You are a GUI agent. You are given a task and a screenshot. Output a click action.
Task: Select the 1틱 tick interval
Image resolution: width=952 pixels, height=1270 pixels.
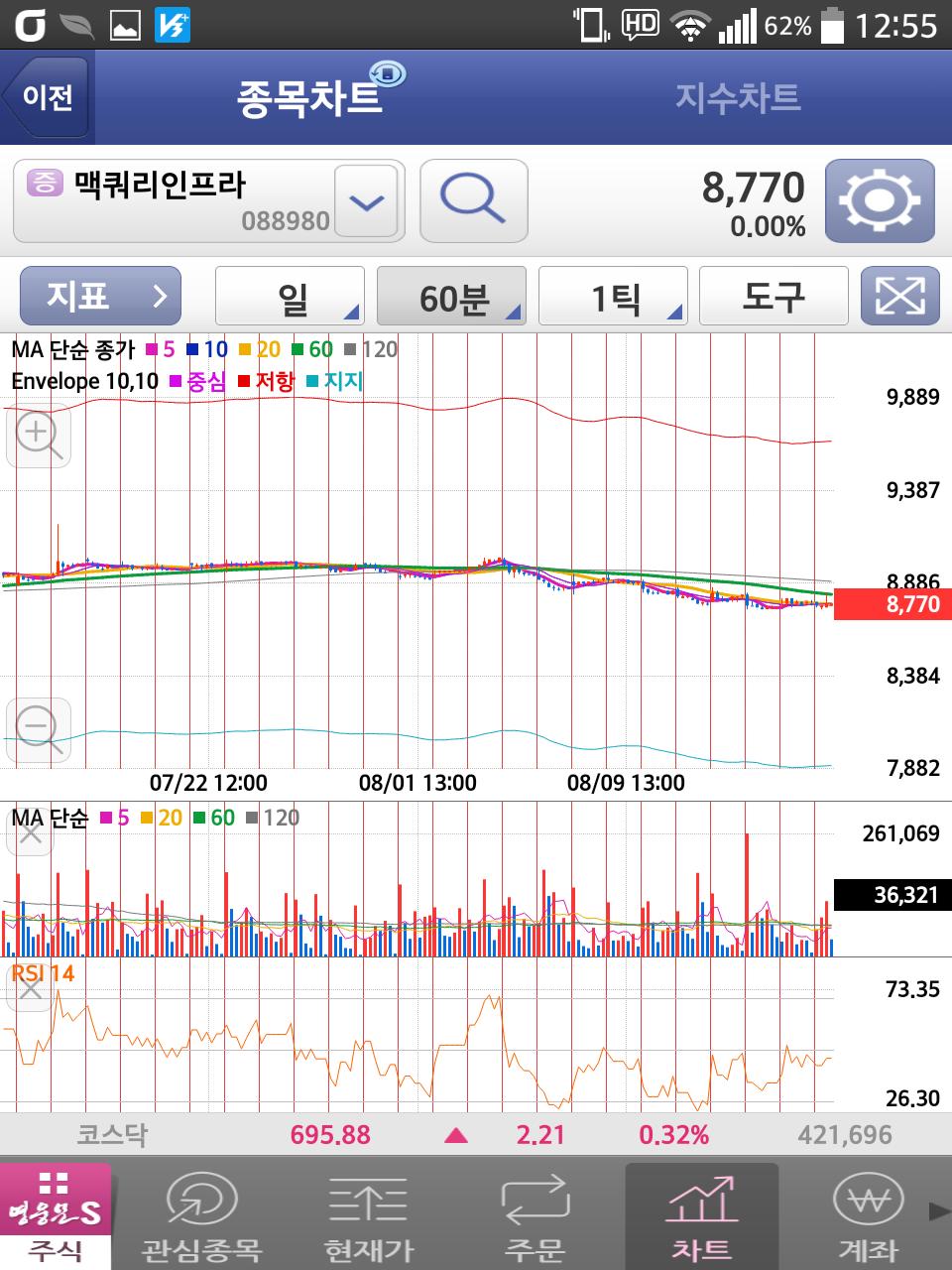[613, 297]
